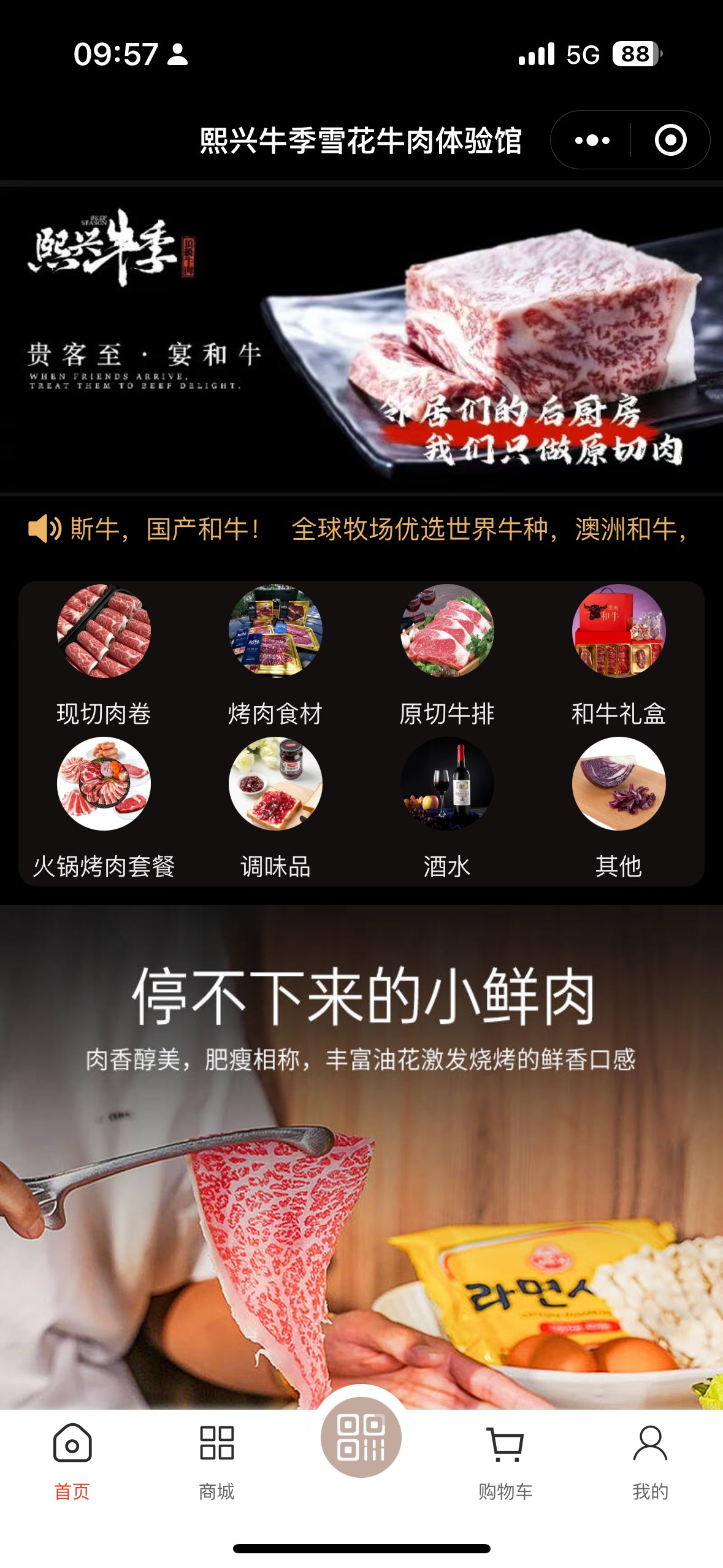The height and width of the screenshot is (1568, 723).
Task: Select the 原切牛排 category
Action: point(447,653)
